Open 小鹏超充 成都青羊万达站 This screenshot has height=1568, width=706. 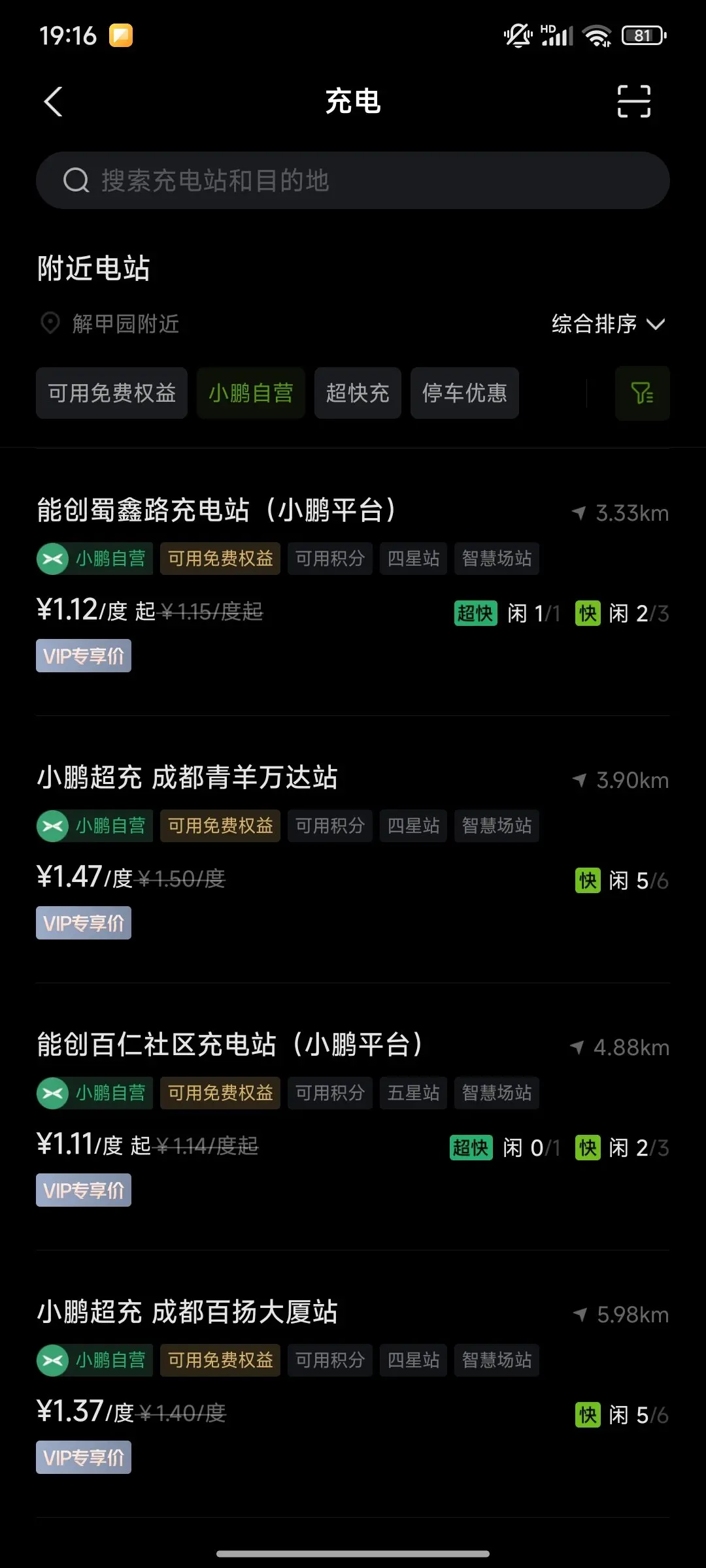[353, 849]
